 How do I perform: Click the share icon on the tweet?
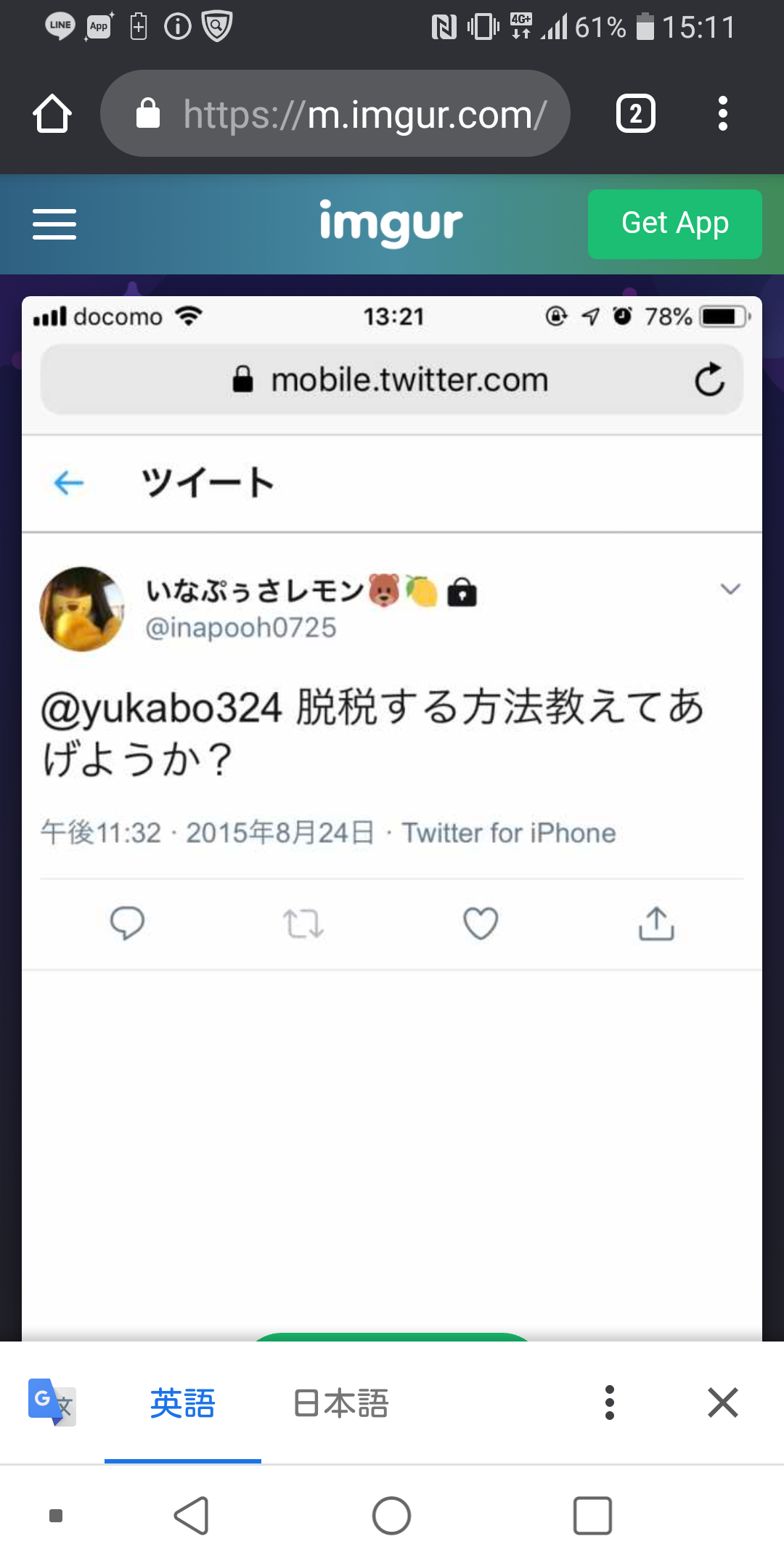(x=655, y=923)
